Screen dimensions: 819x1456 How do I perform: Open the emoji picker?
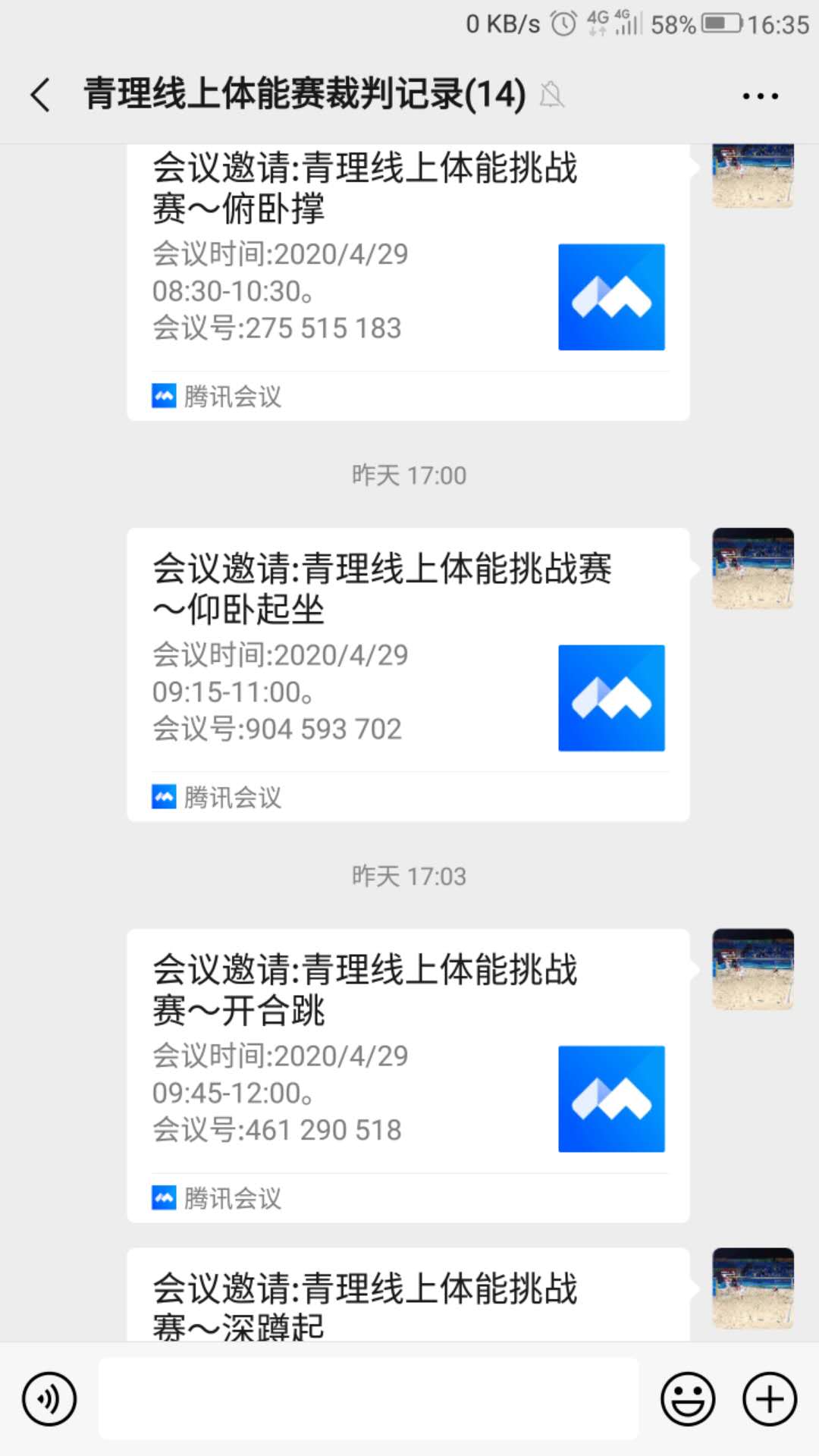[x=688, y=1398]
